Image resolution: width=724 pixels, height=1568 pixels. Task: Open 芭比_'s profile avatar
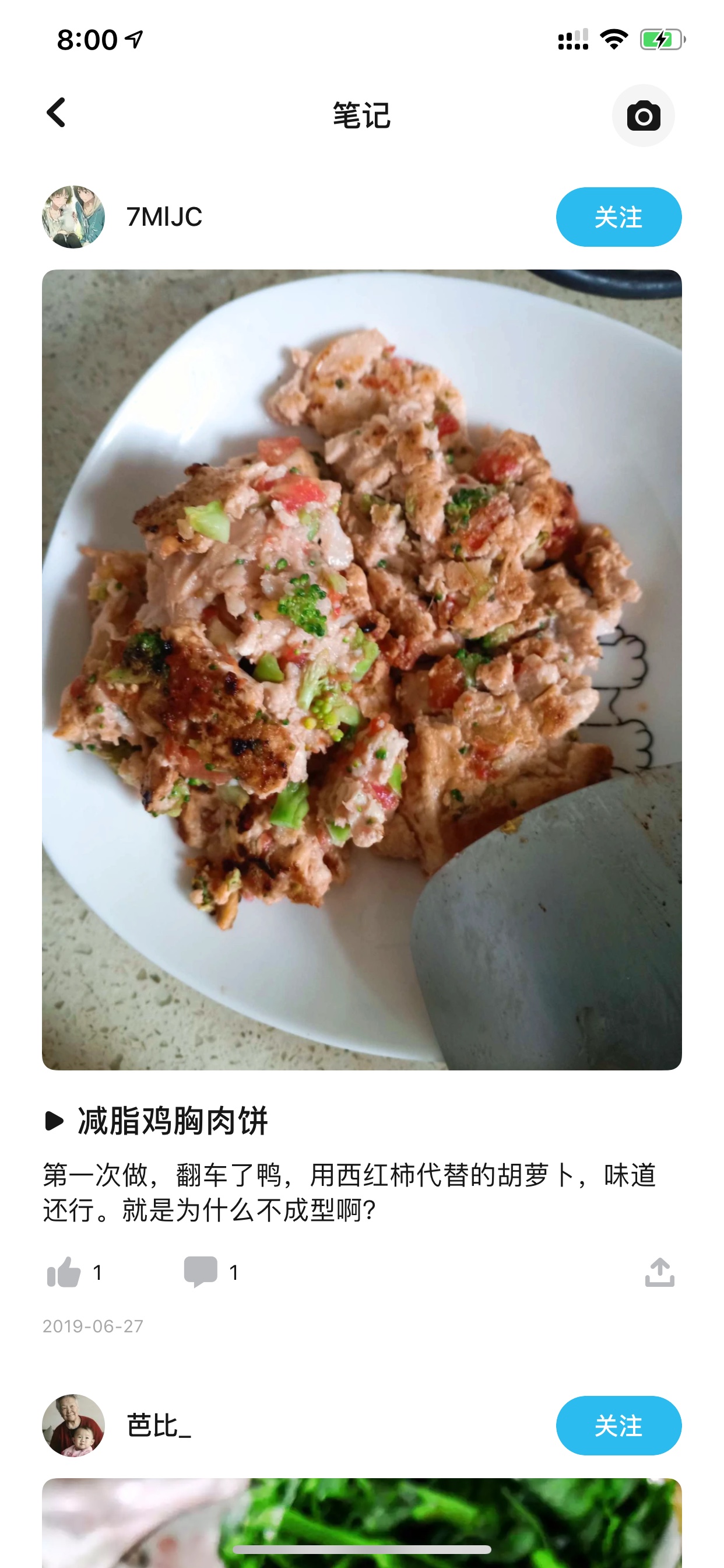pyautogui.click(x=73, y=1425)
